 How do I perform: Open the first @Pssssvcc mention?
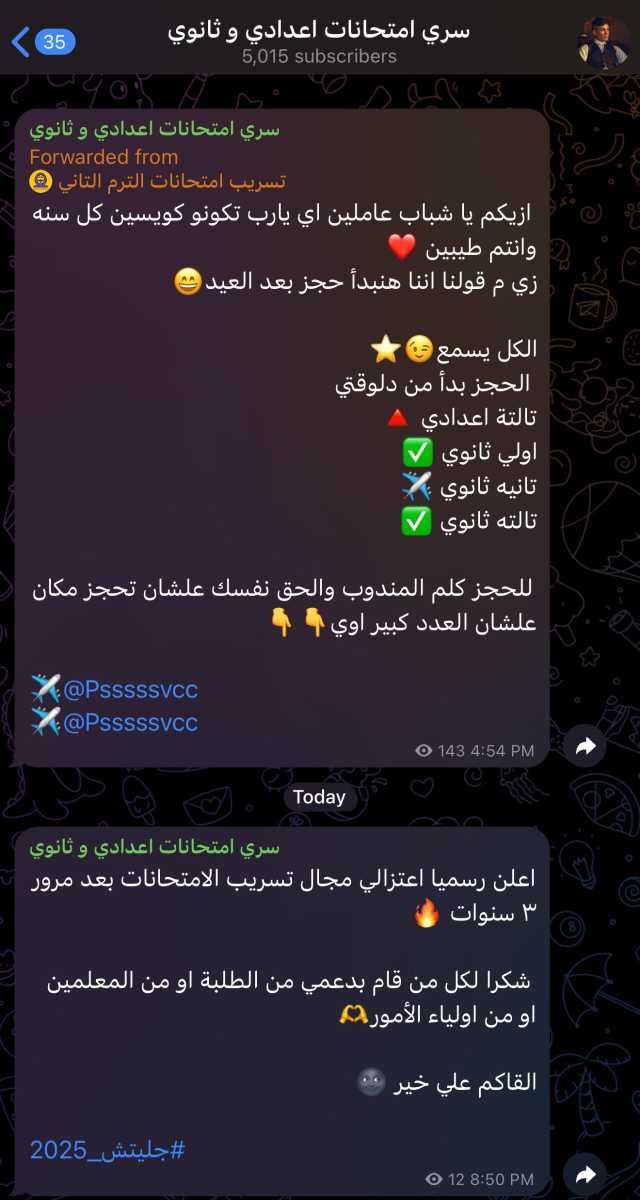(130, 689)
